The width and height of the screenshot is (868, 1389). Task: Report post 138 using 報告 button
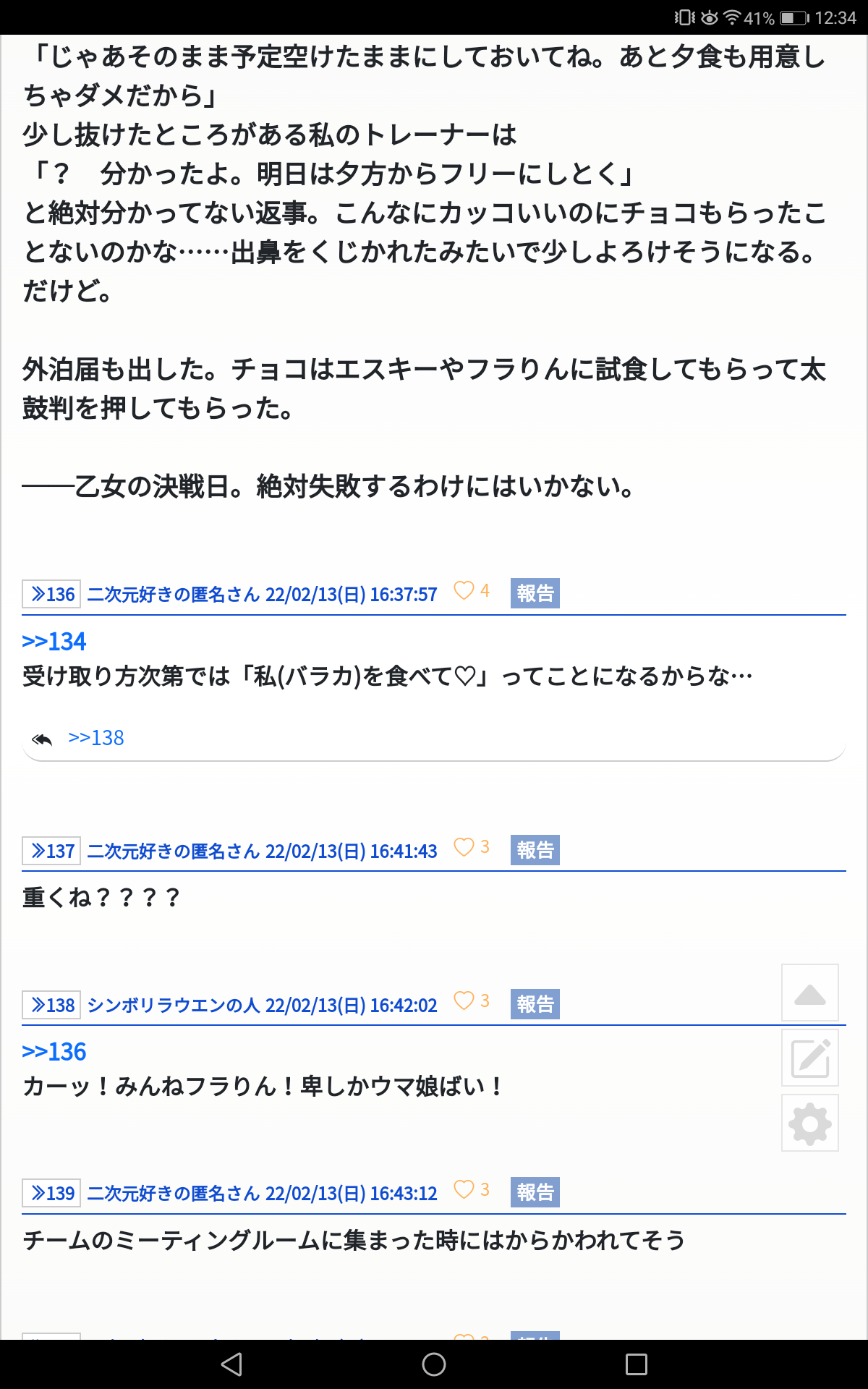(x=535, y=1004)
